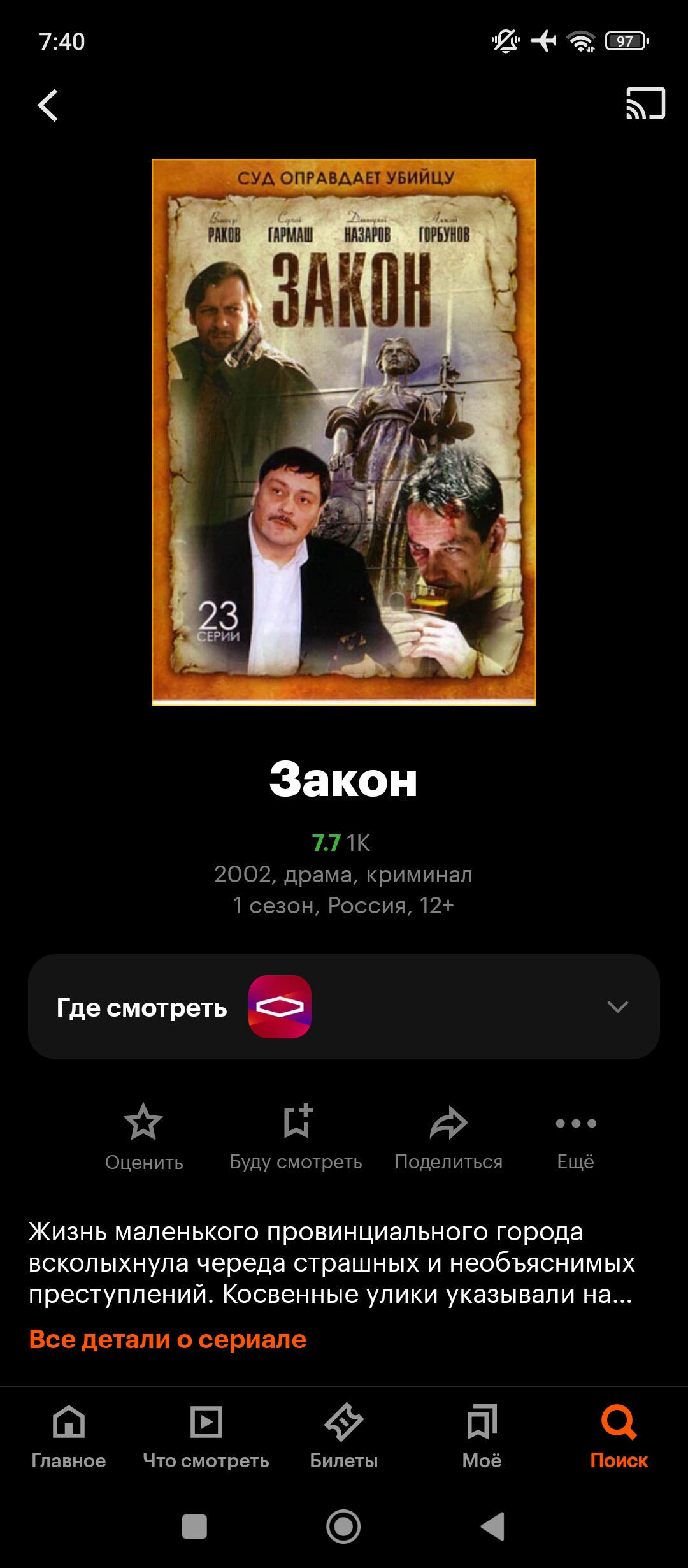Add series to Буду смотреть list
Screen dimensions: 688x1568
click(296, 1136)
